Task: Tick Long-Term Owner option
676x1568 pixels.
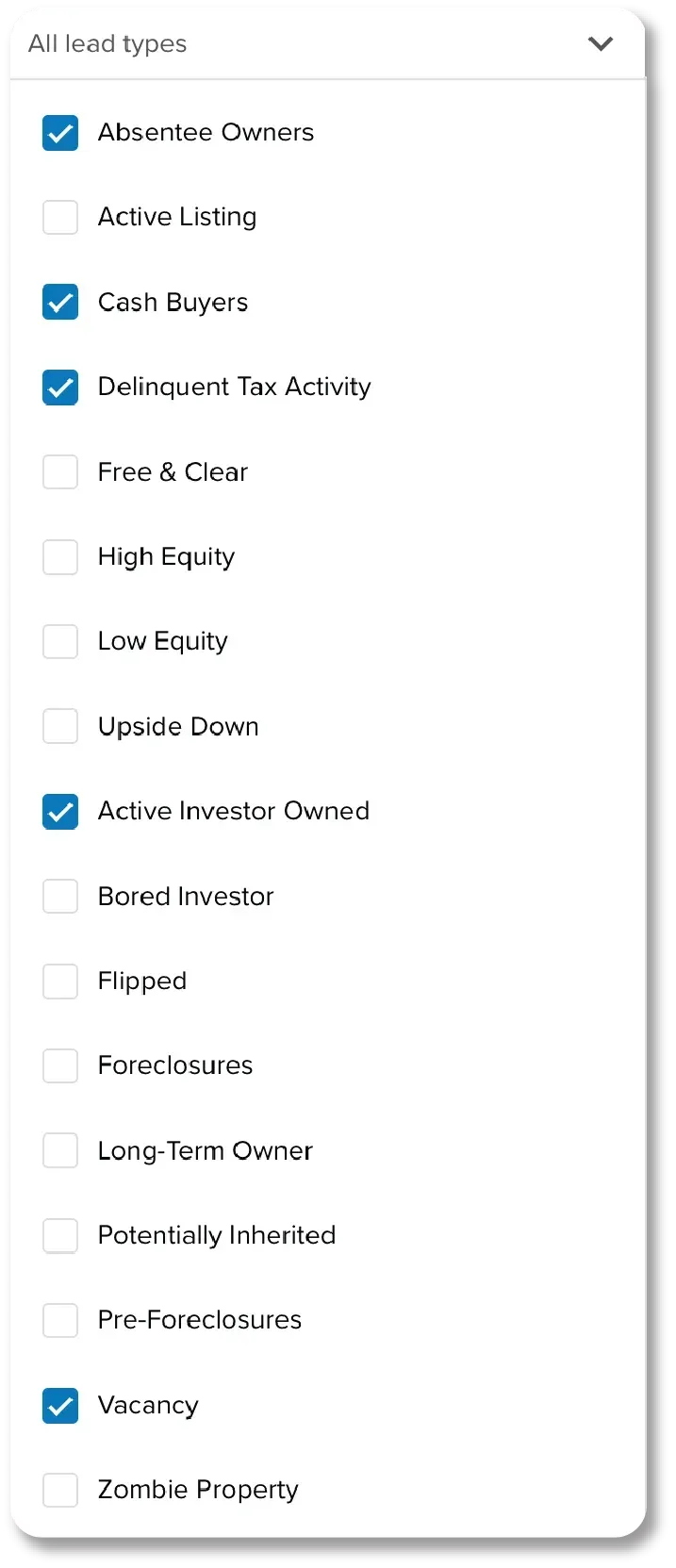Action: coord(60,1150)
